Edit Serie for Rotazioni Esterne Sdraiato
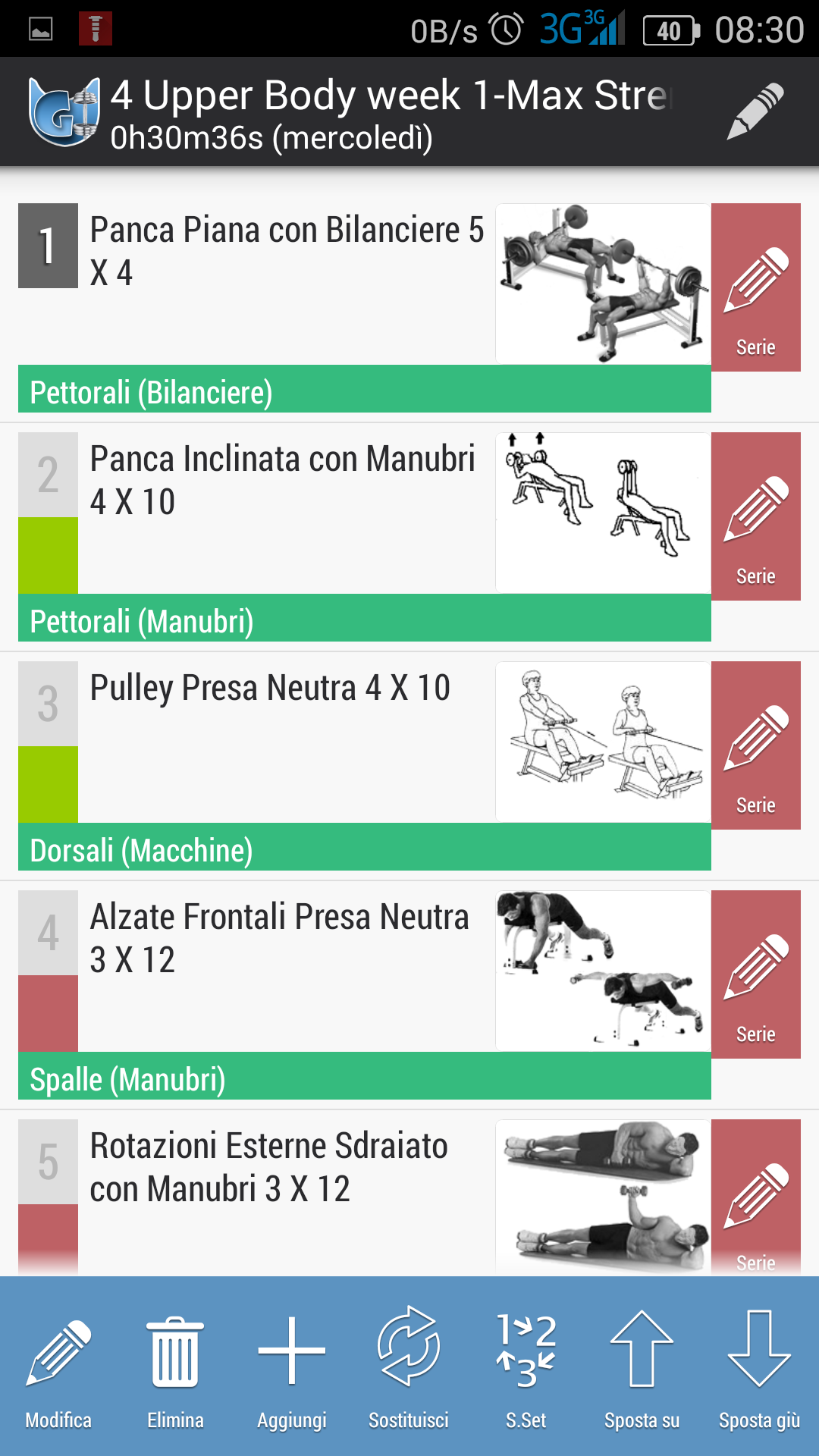The width and height of the screenshot is (819, 1456). pyautogui.click(x=755, y=1198)
